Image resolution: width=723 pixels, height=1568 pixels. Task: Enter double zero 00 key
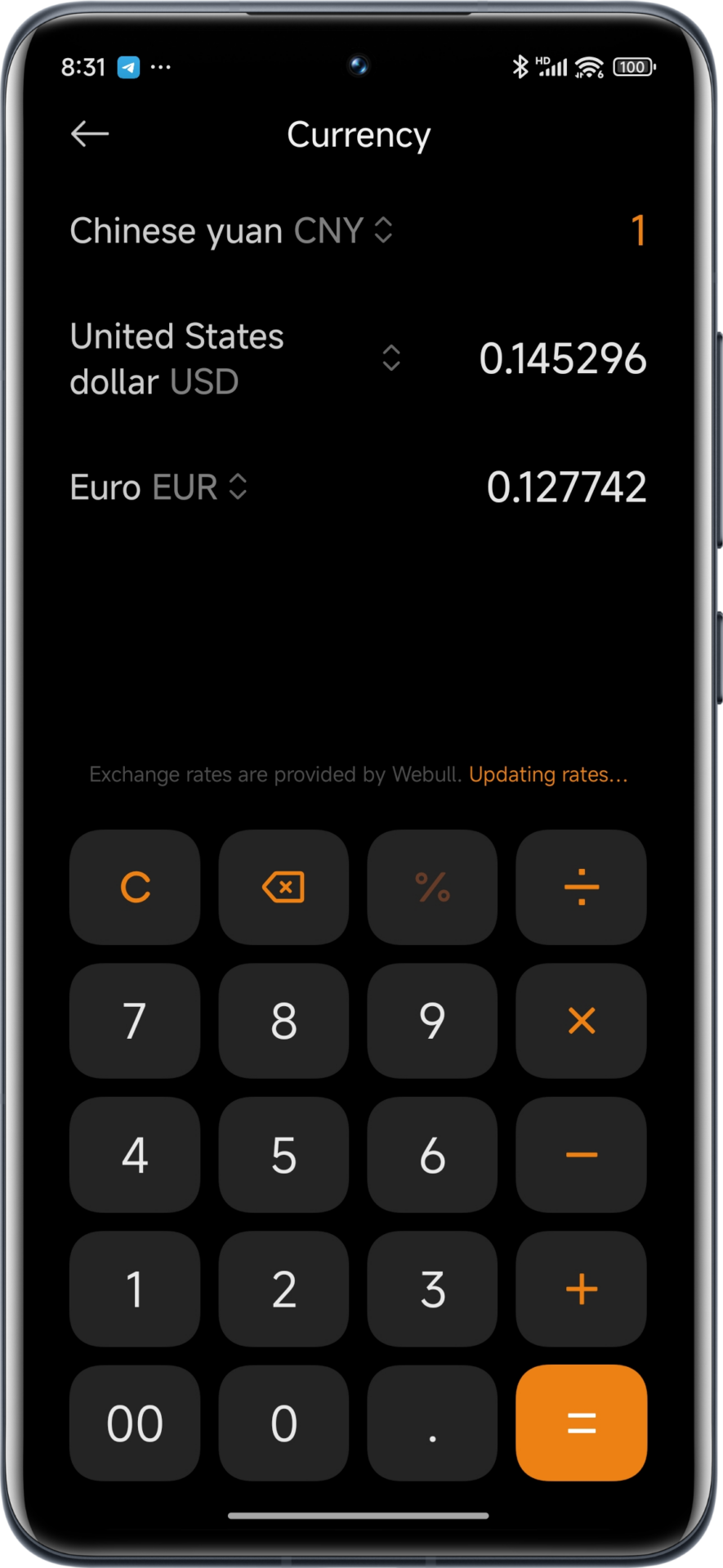135,1423
